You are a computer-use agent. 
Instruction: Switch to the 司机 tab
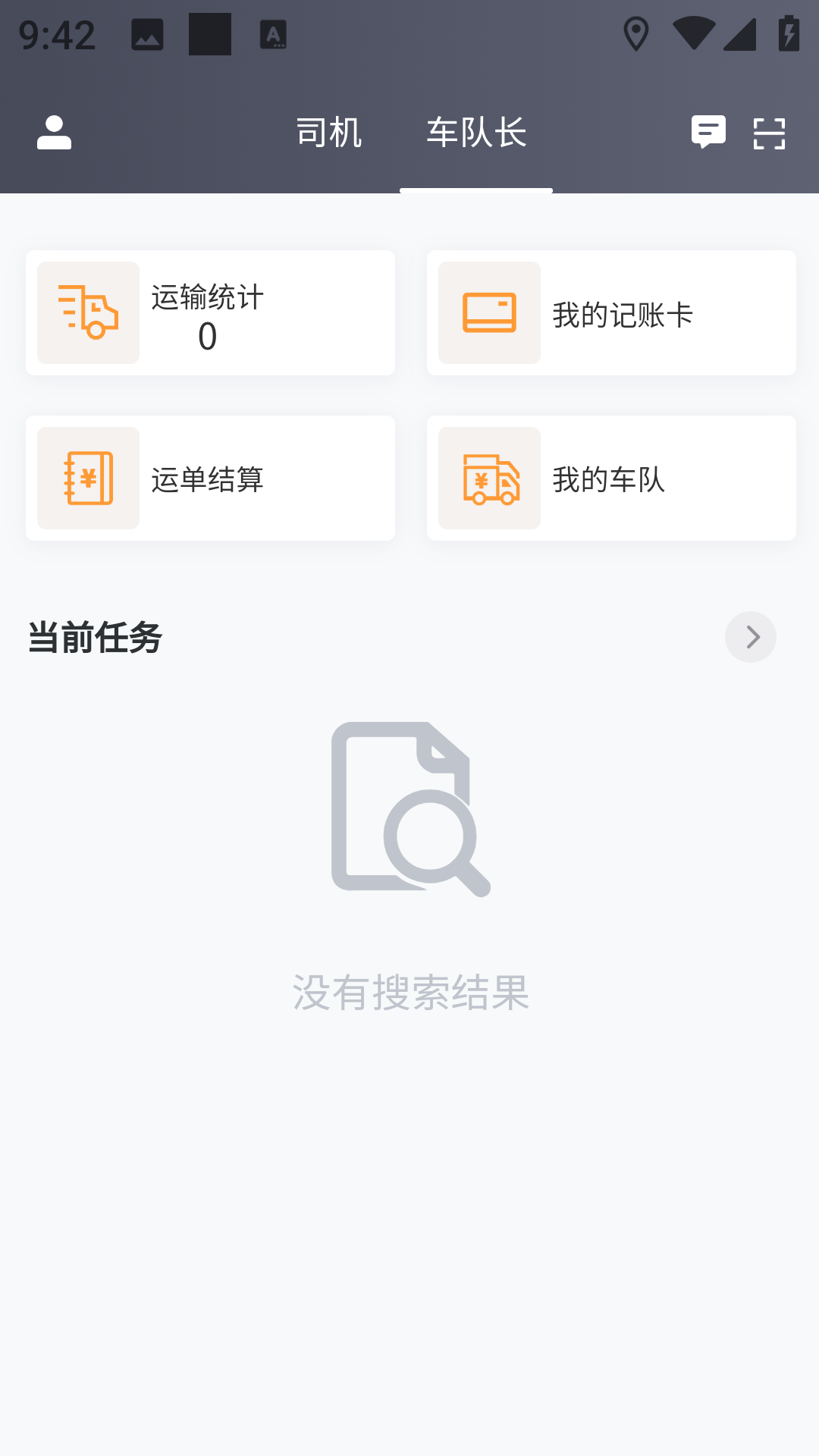click(329, 133)
